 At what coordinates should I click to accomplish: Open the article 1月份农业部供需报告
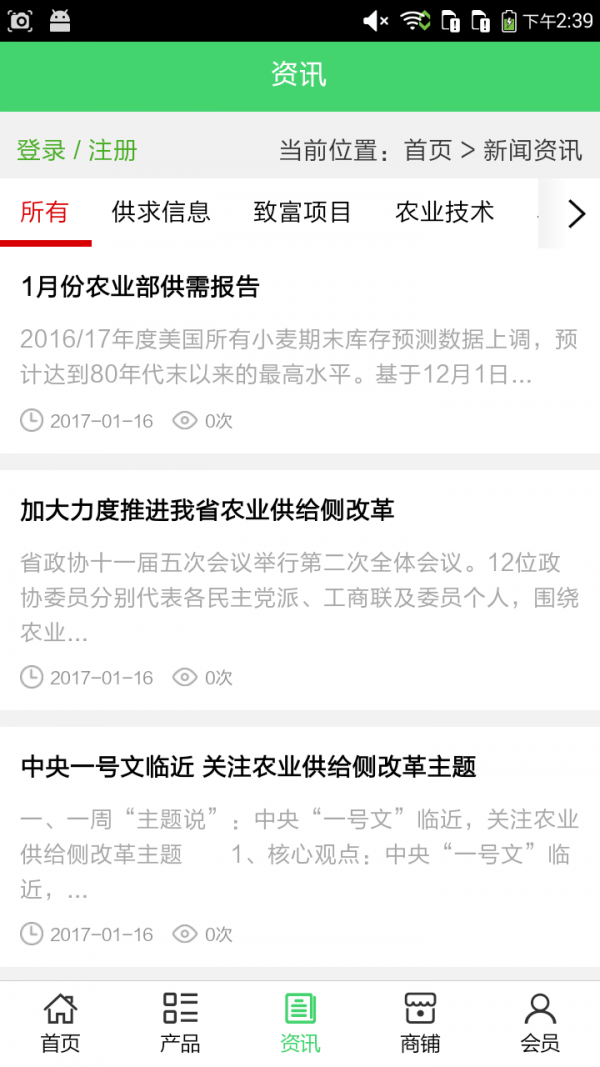pyautogui.click(x=140, y=287)
